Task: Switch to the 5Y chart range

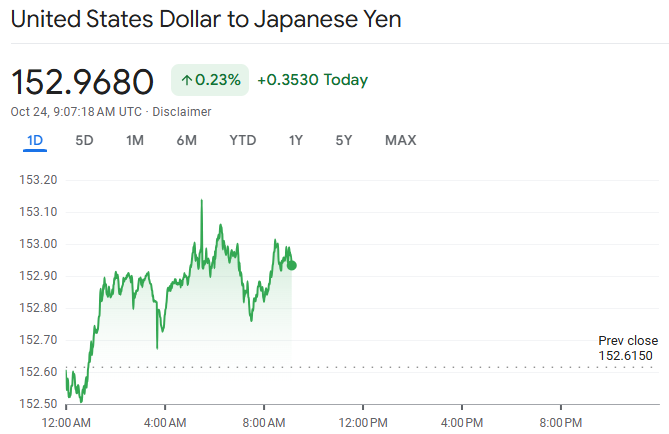Action: pos(343,140)
